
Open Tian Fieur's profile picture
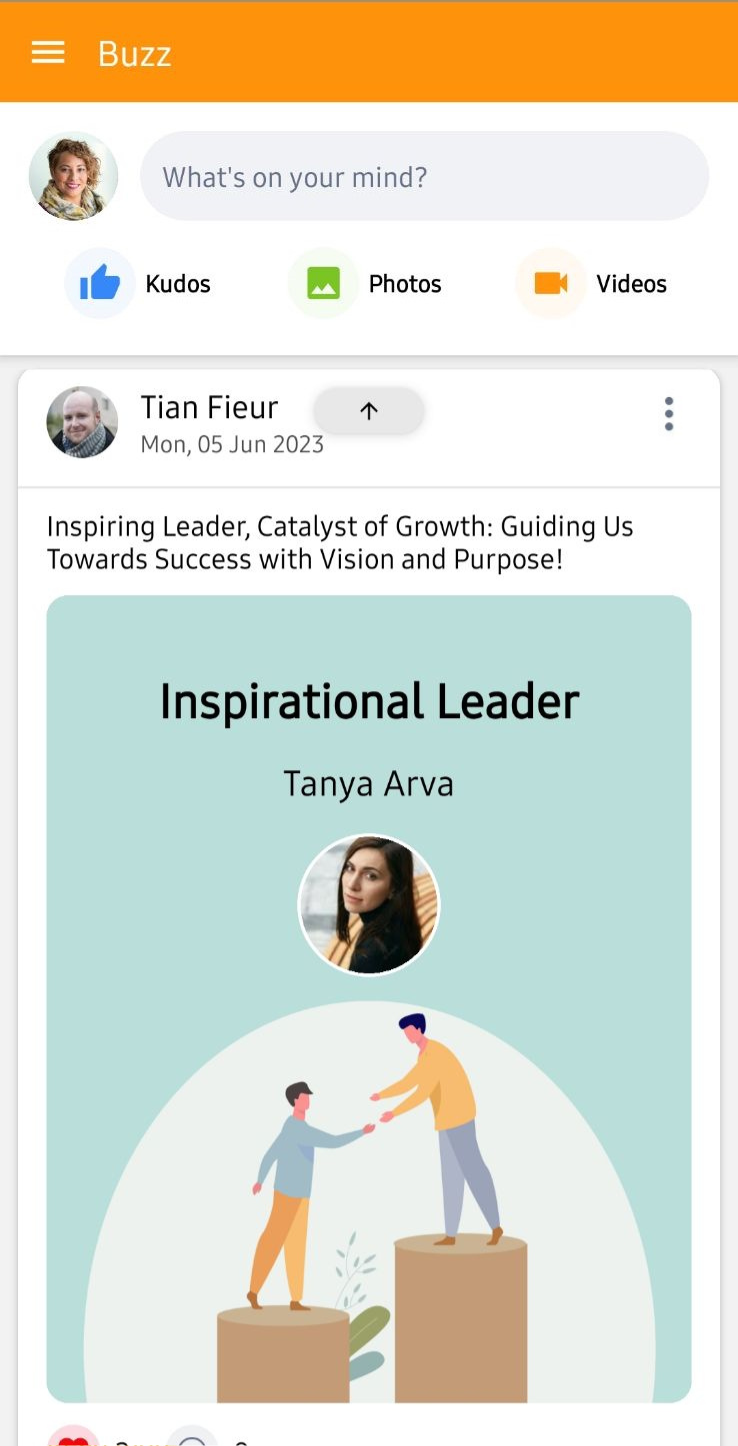coord(82,422)
